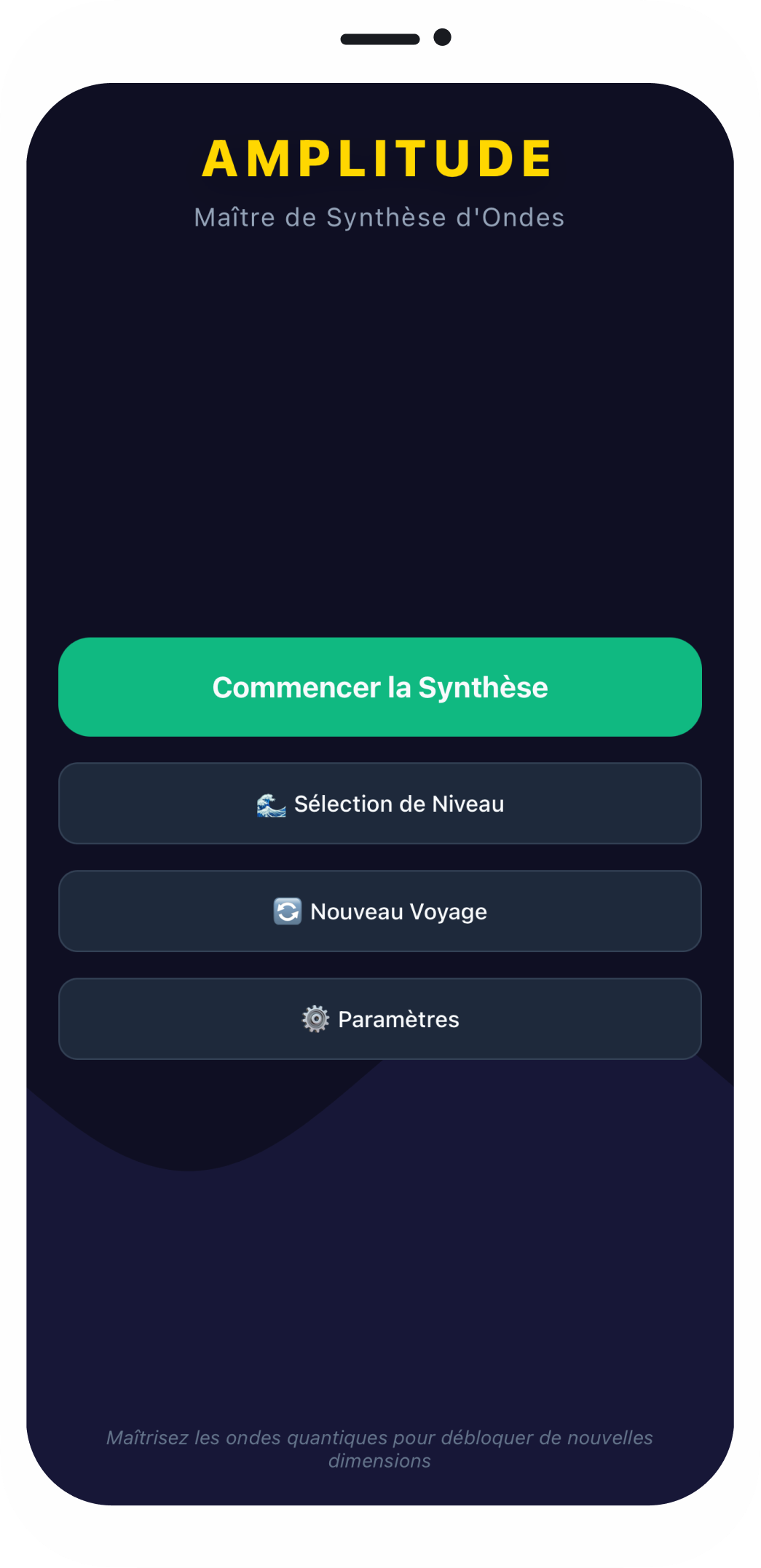The image size is (761, 1568).
Task: Tap Commencer la Synthèse button
Action: [379, 686]
